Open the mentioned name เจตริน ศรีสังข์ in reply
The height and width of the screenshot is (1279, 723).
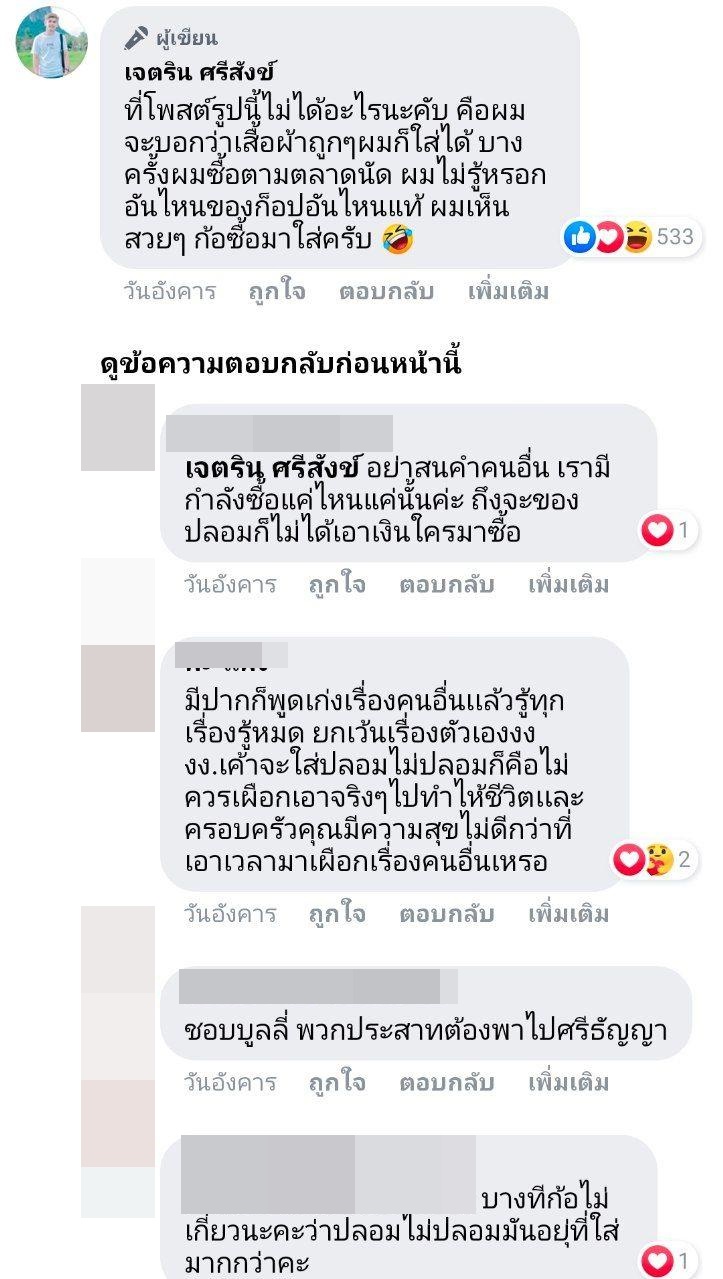275,470
